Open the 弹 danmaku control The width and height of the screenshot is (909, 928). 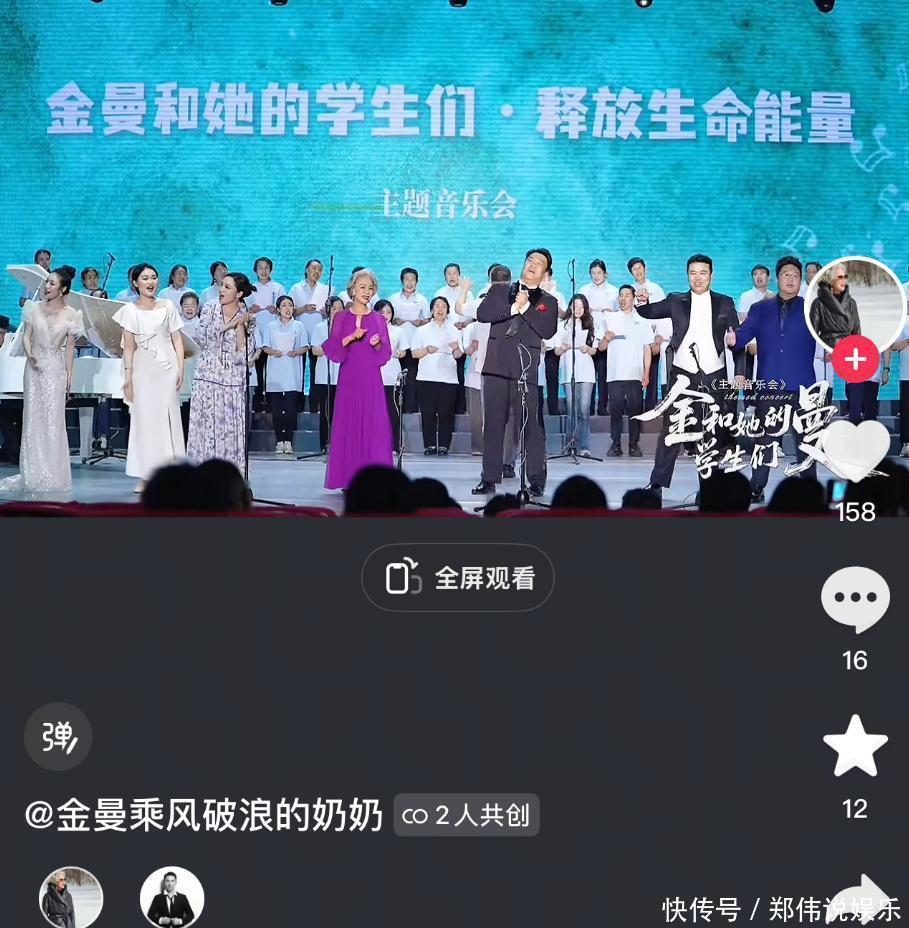[x=59, y=737]
